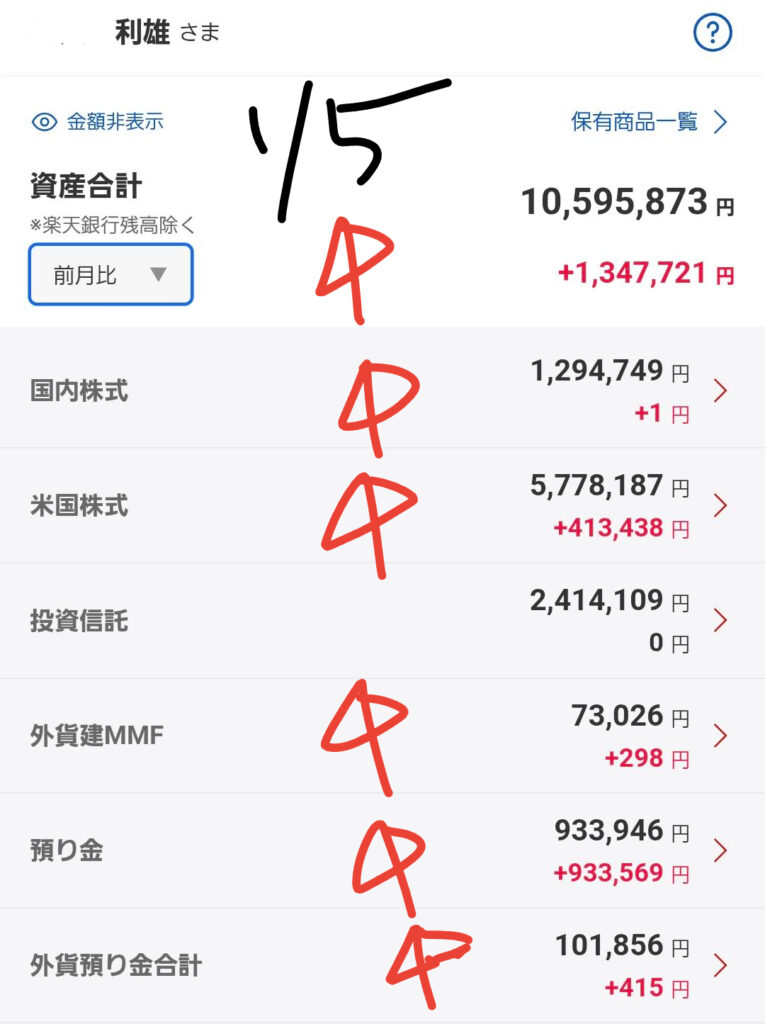Expand the 前月比 comparison dropdown

point(110,275)
